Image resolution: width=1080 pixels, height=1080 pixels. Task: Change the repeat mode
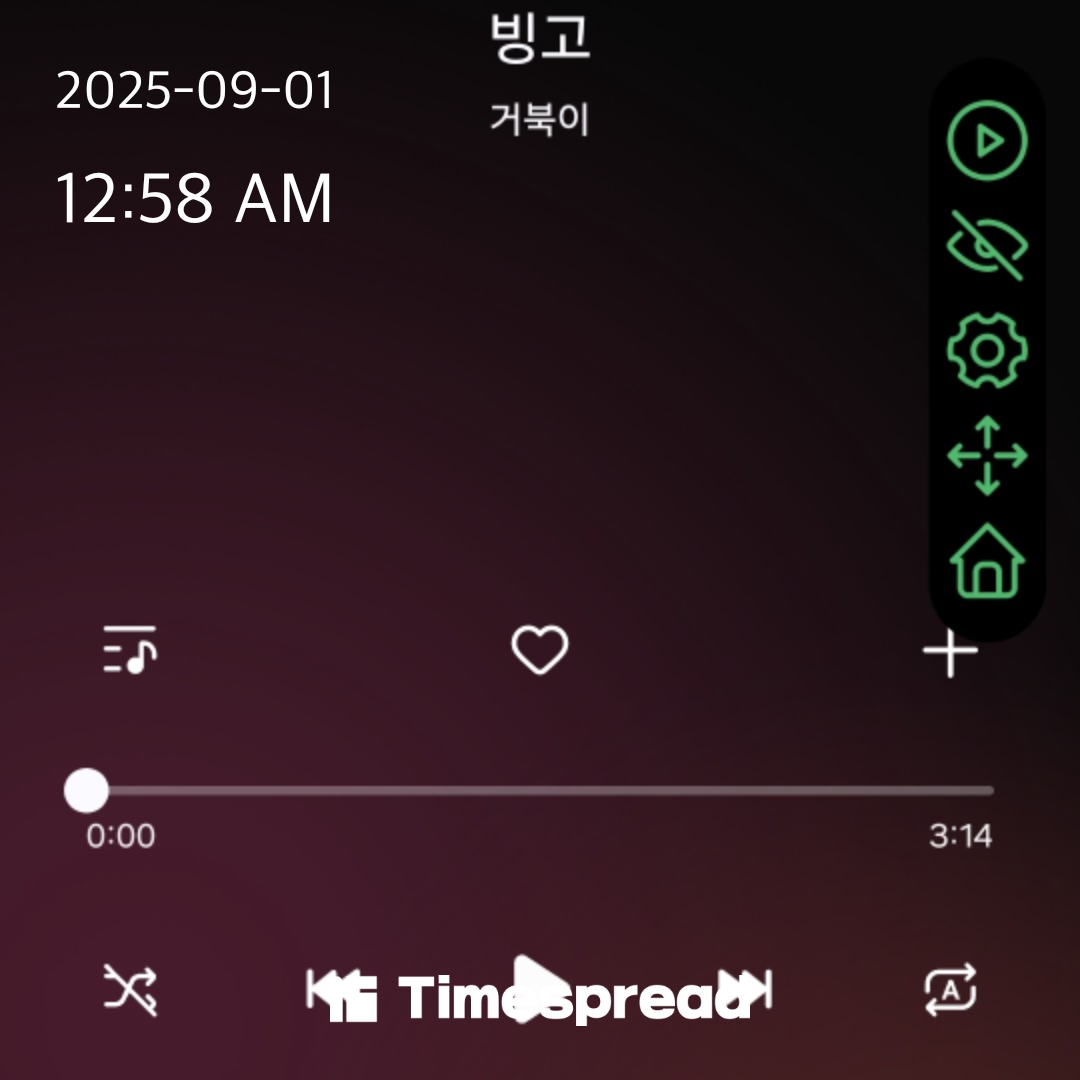(x=949, y=990)
